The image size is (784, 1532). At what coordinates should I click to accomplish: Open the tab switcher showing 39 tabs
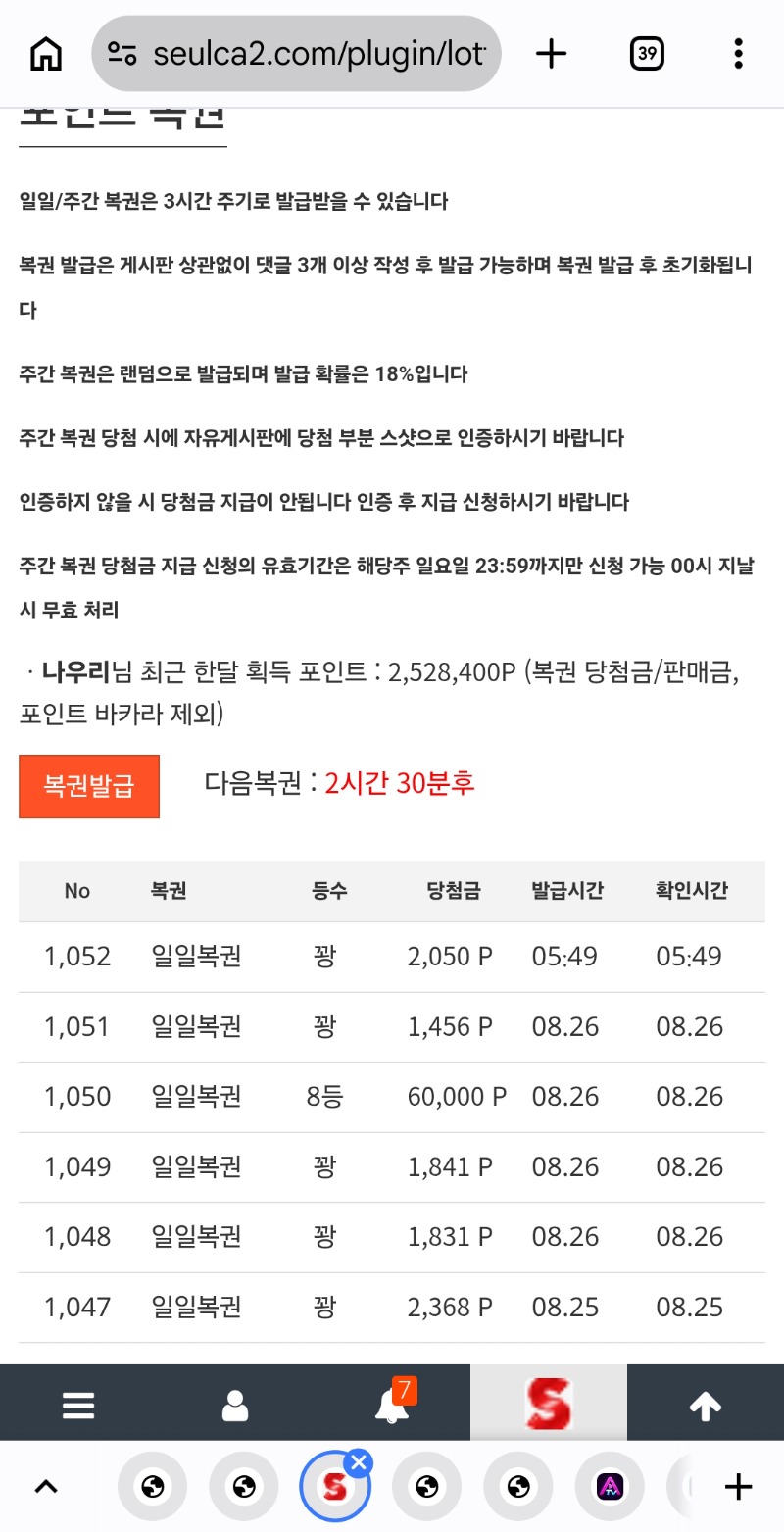(647, 54)
